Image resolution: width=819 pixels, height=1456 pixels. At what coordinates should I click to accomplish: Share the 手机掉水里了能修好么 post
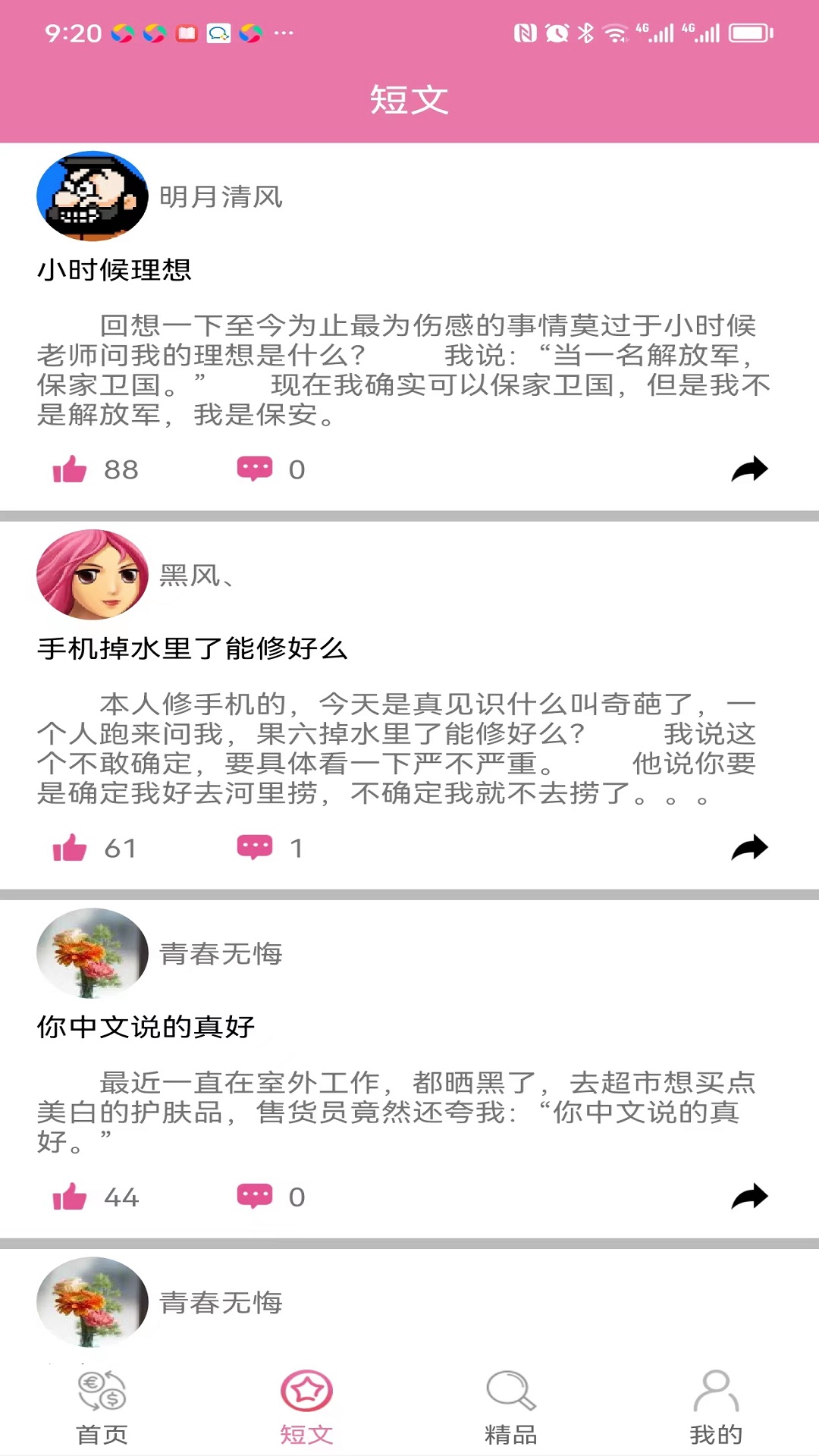pyautogui.click(x=749, y=848)
